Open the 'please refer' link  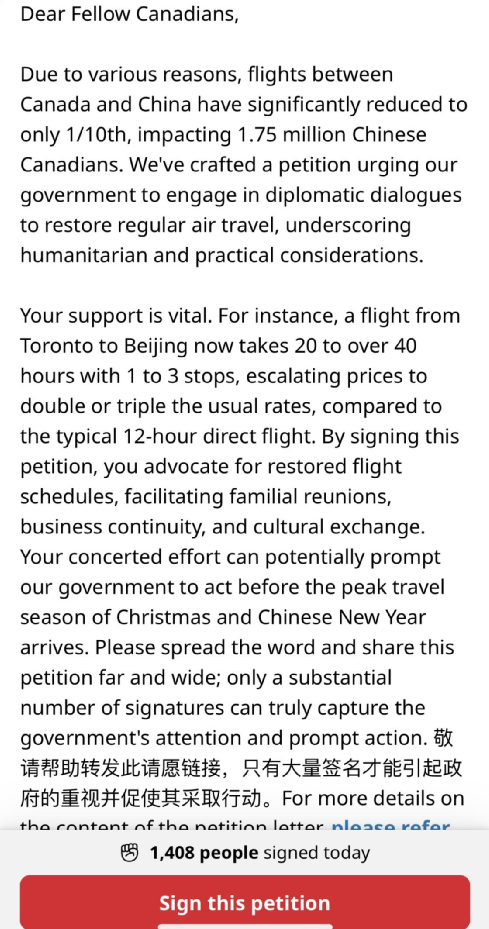tap(391, 825)
